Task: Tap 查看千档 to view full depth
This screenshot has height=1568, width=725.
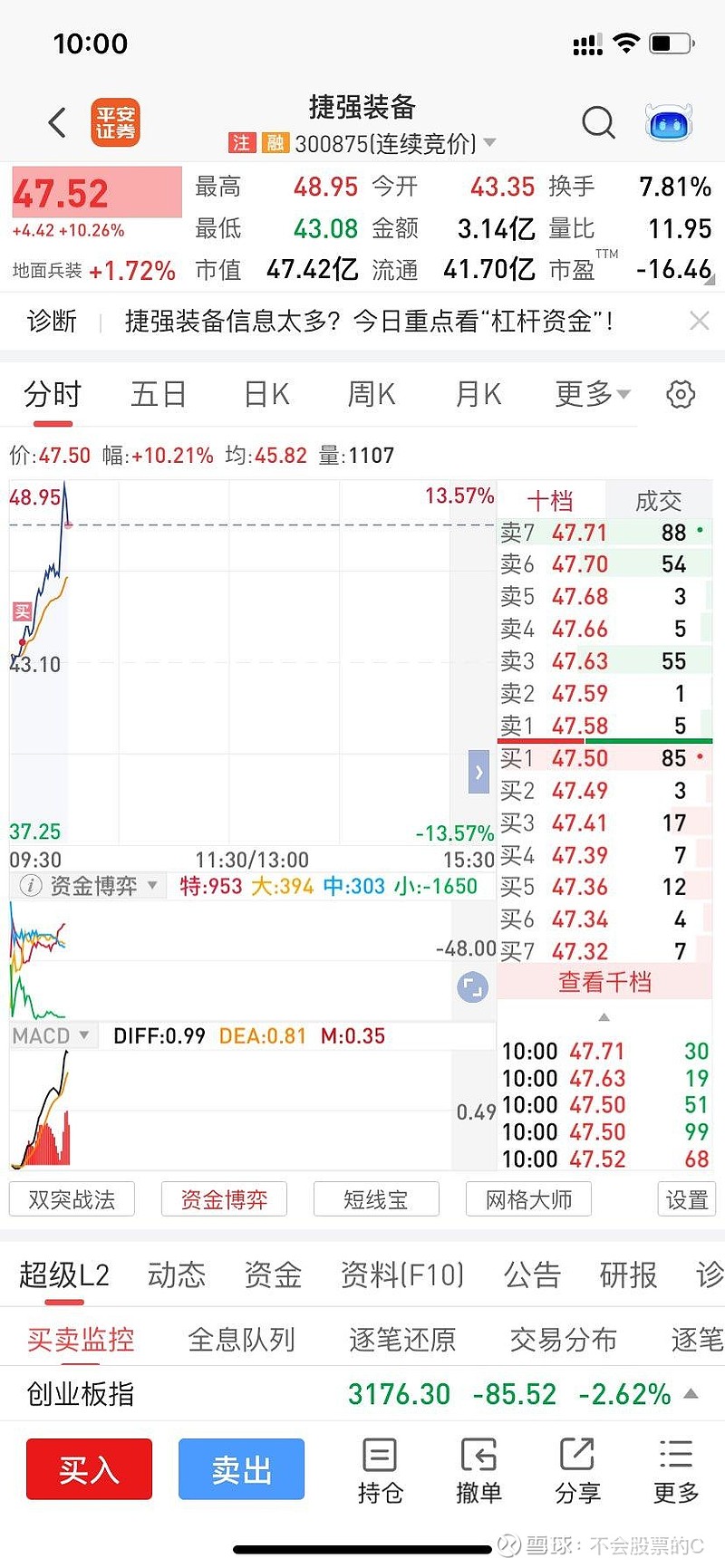Action: tap(604, 982)
